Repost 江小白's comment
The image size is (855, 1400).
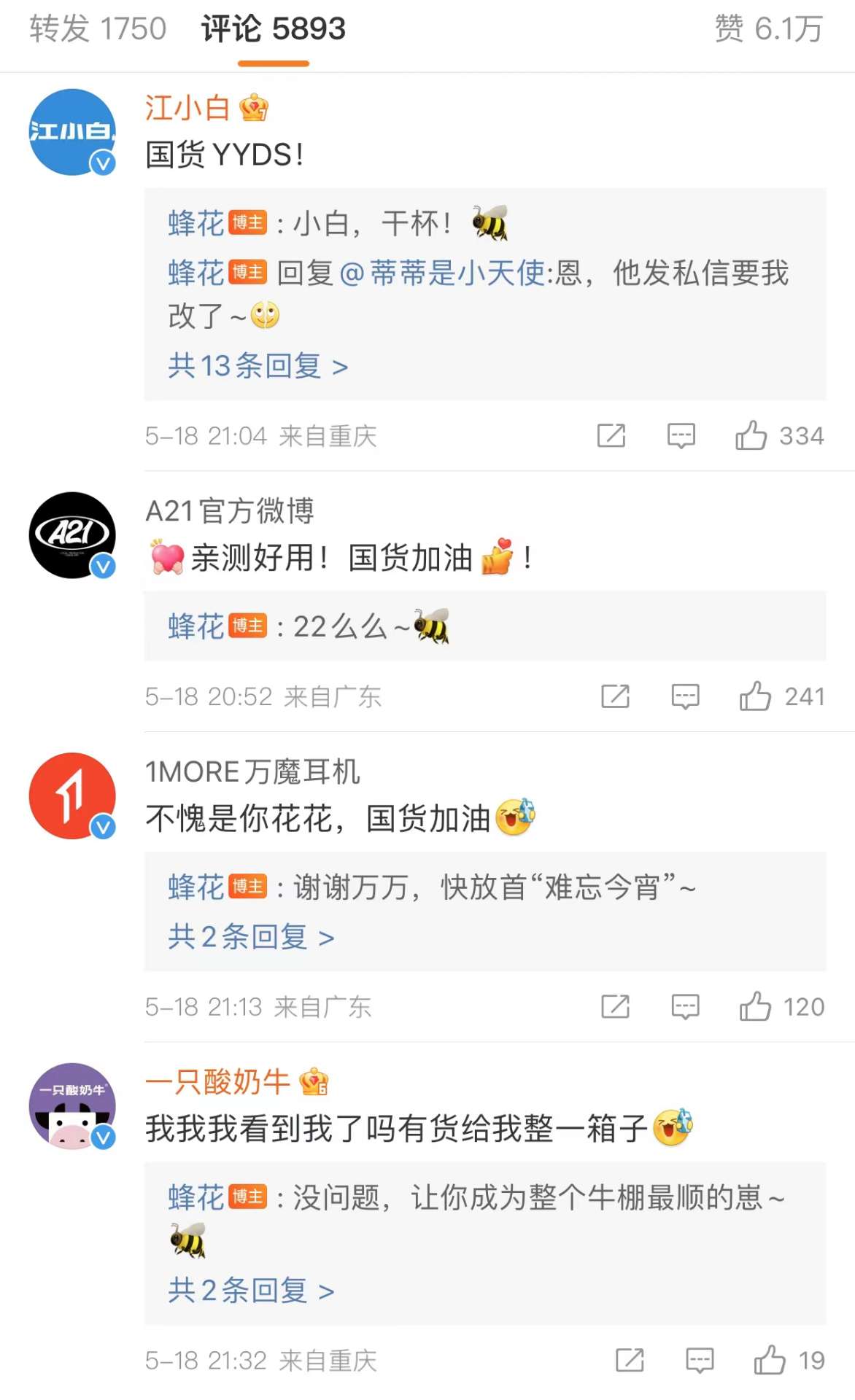point(611,435)
